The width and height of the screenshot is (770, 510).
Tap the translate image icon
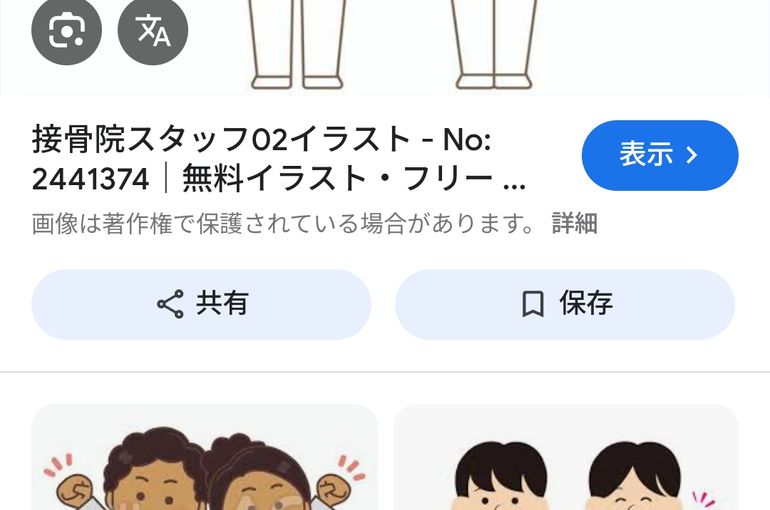point(153,30)
